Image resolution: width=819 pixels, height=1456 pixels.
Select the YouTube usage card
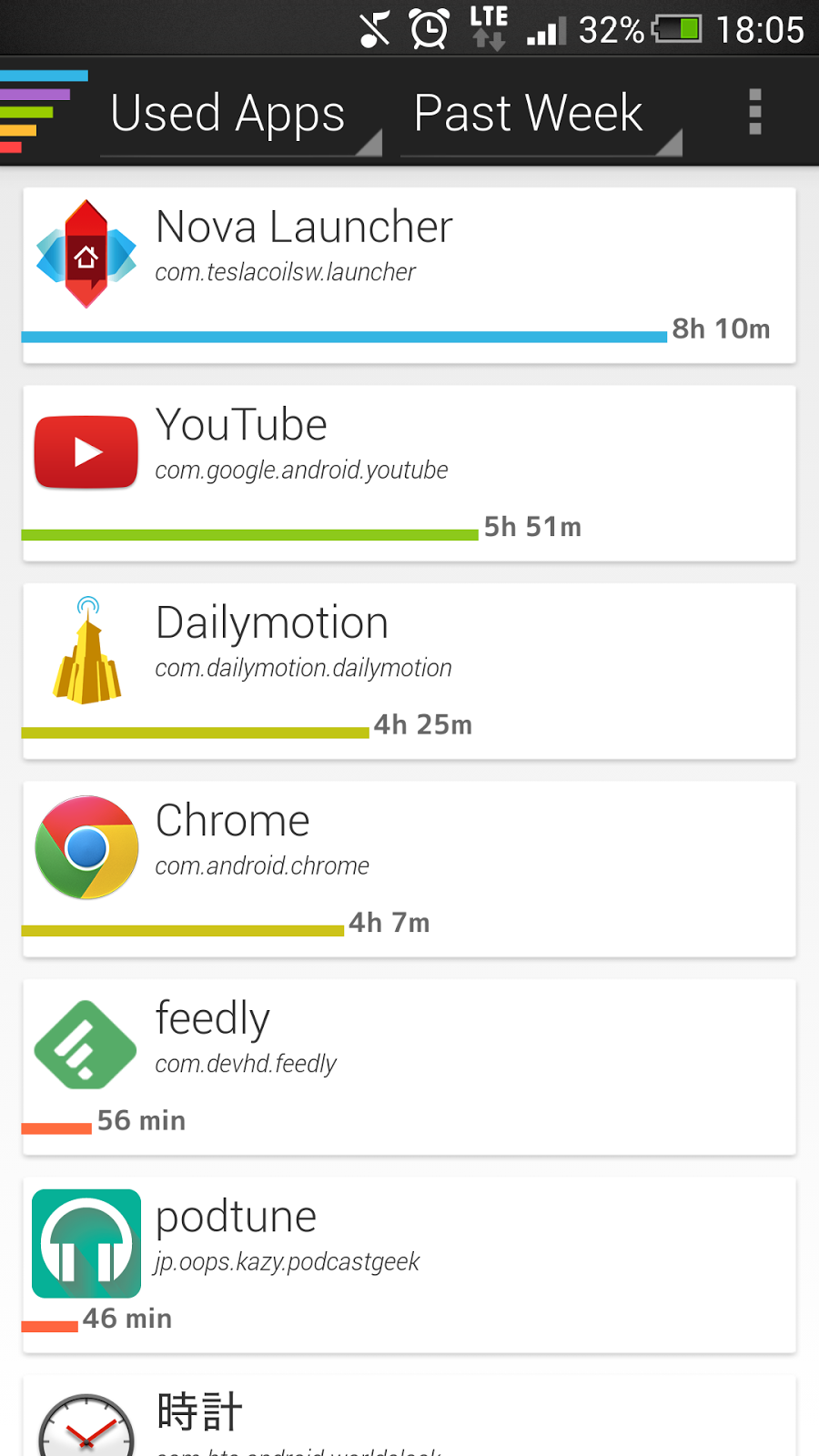point(409,473)
